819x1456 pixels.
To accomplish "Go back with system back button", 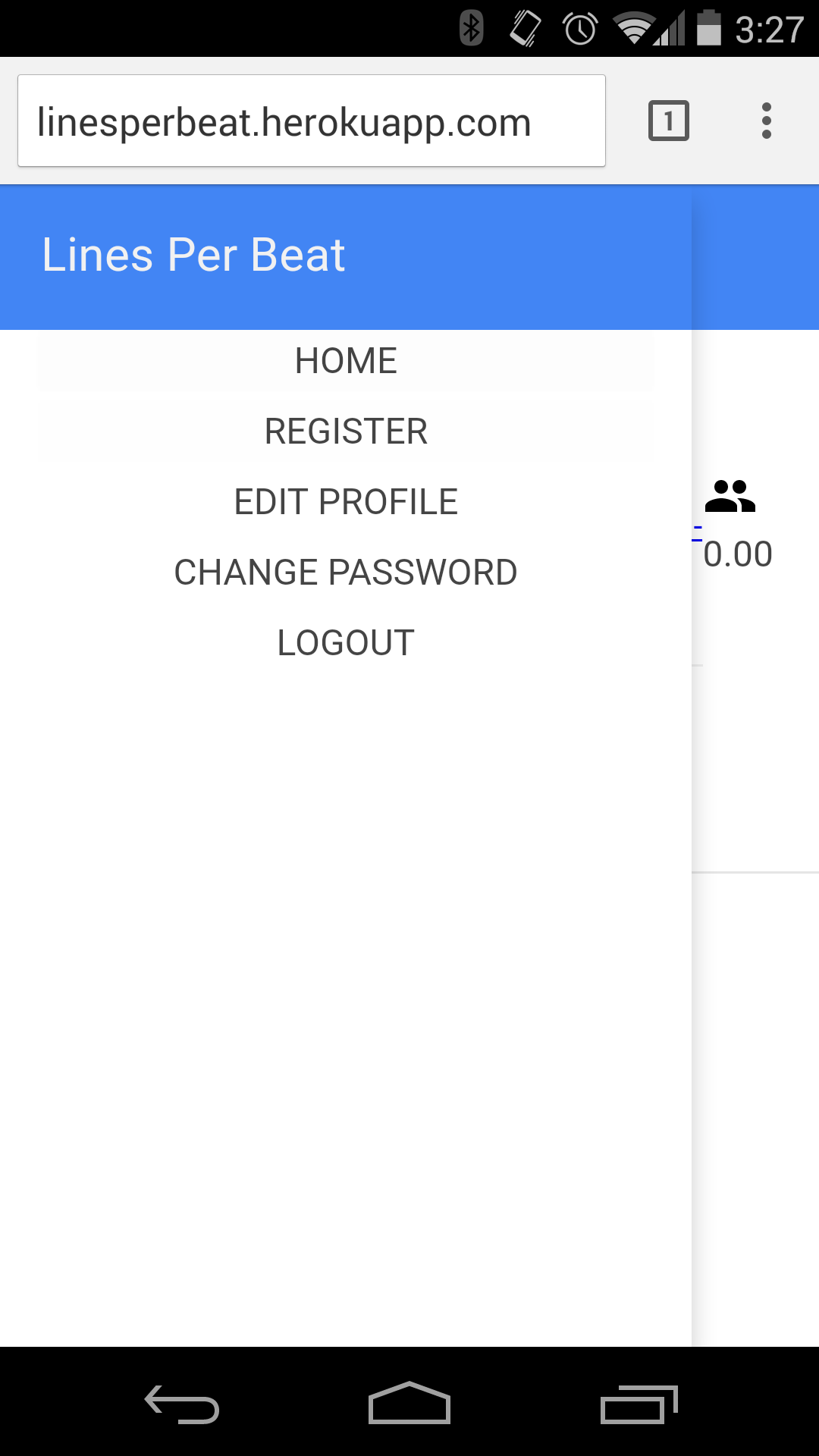I will coord(182,1404).
